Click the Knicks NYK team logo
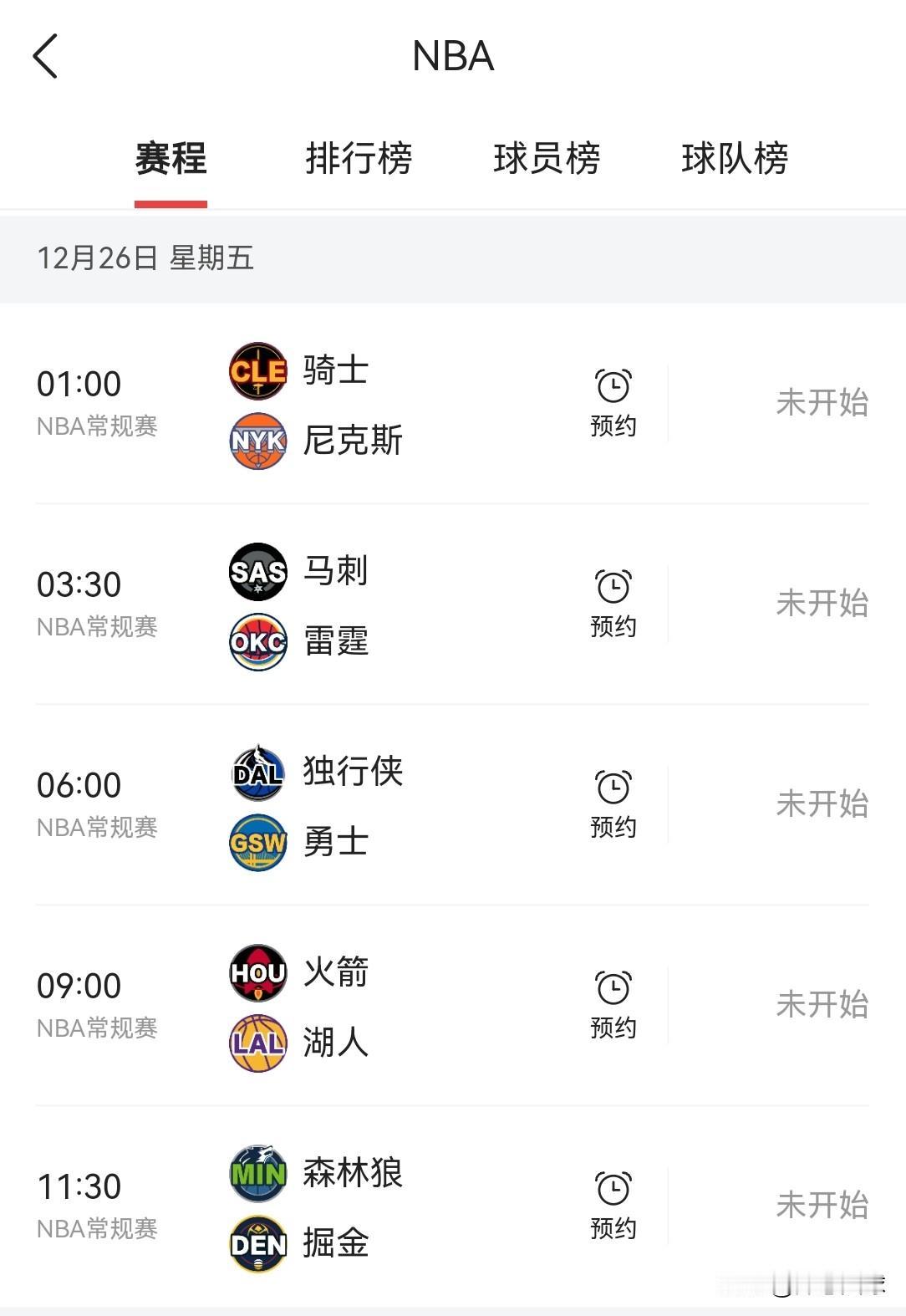 [x=257, y=441]
